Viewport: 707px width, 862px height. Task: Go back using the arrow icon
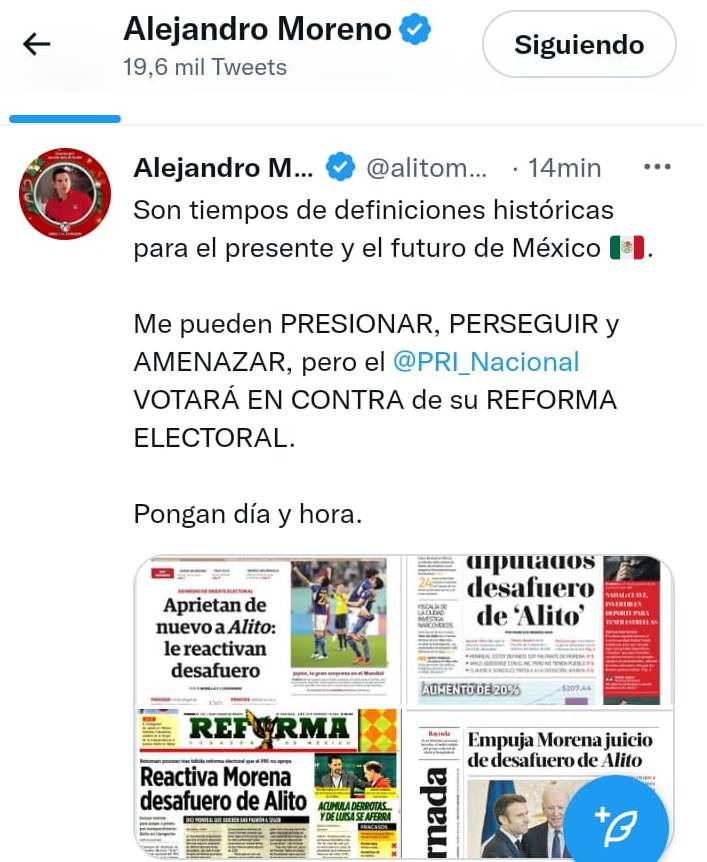(x=37, y=44)
